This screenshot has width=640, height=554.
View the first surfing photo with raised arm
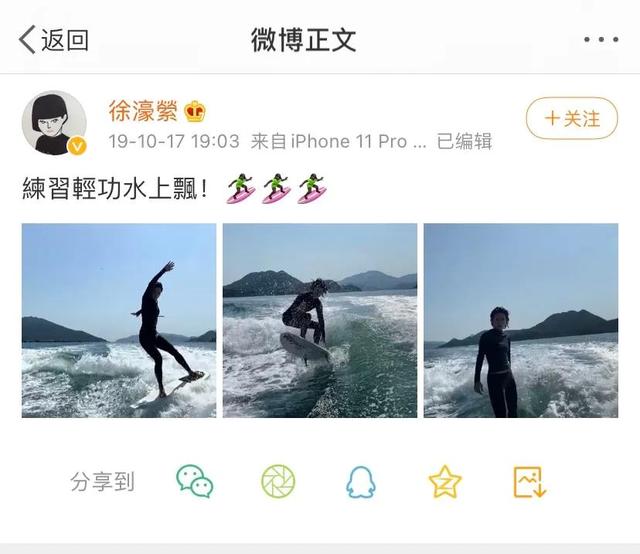[119, 320]
